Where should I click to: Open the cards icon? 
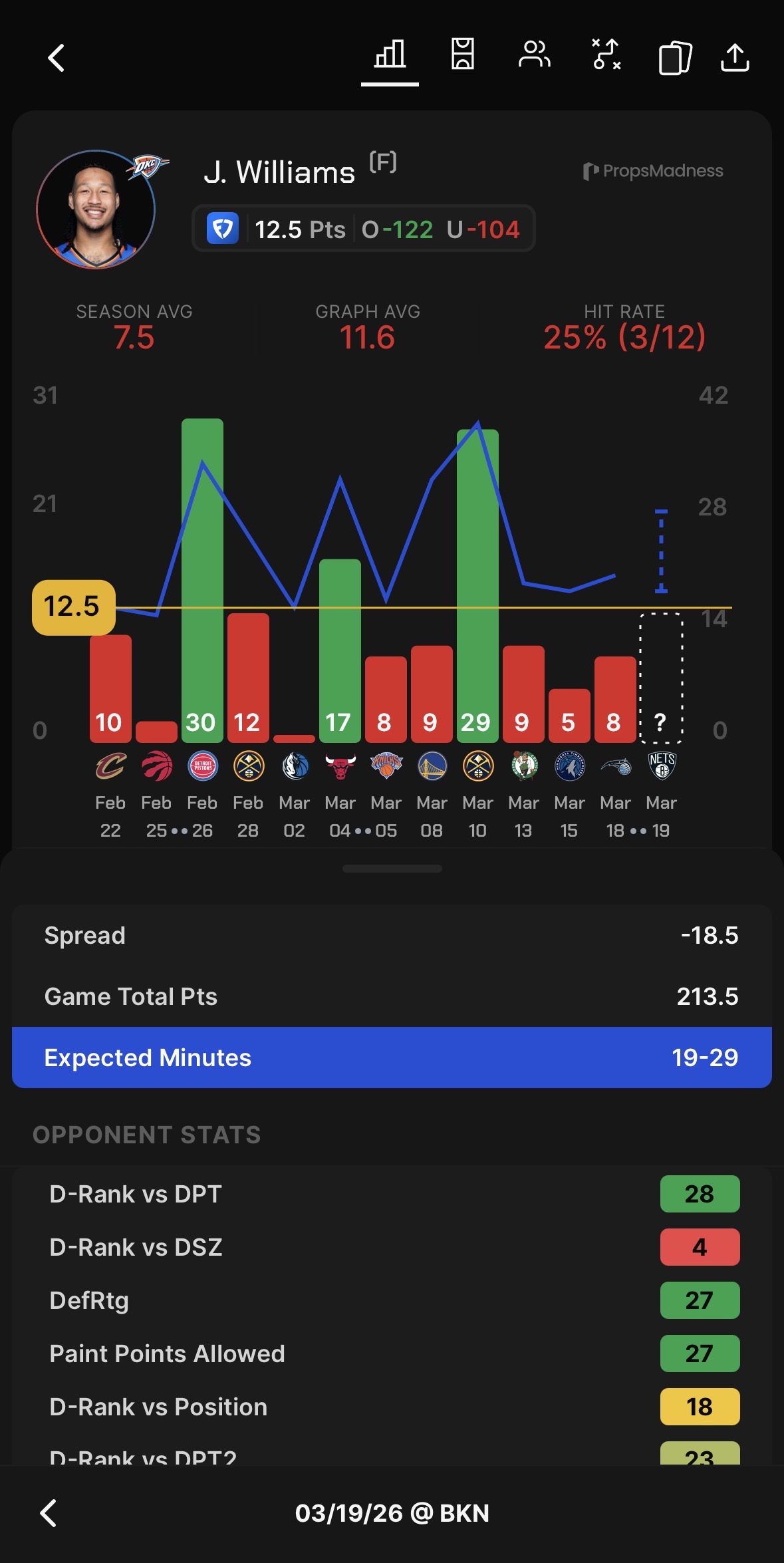[x=674, y=58]
